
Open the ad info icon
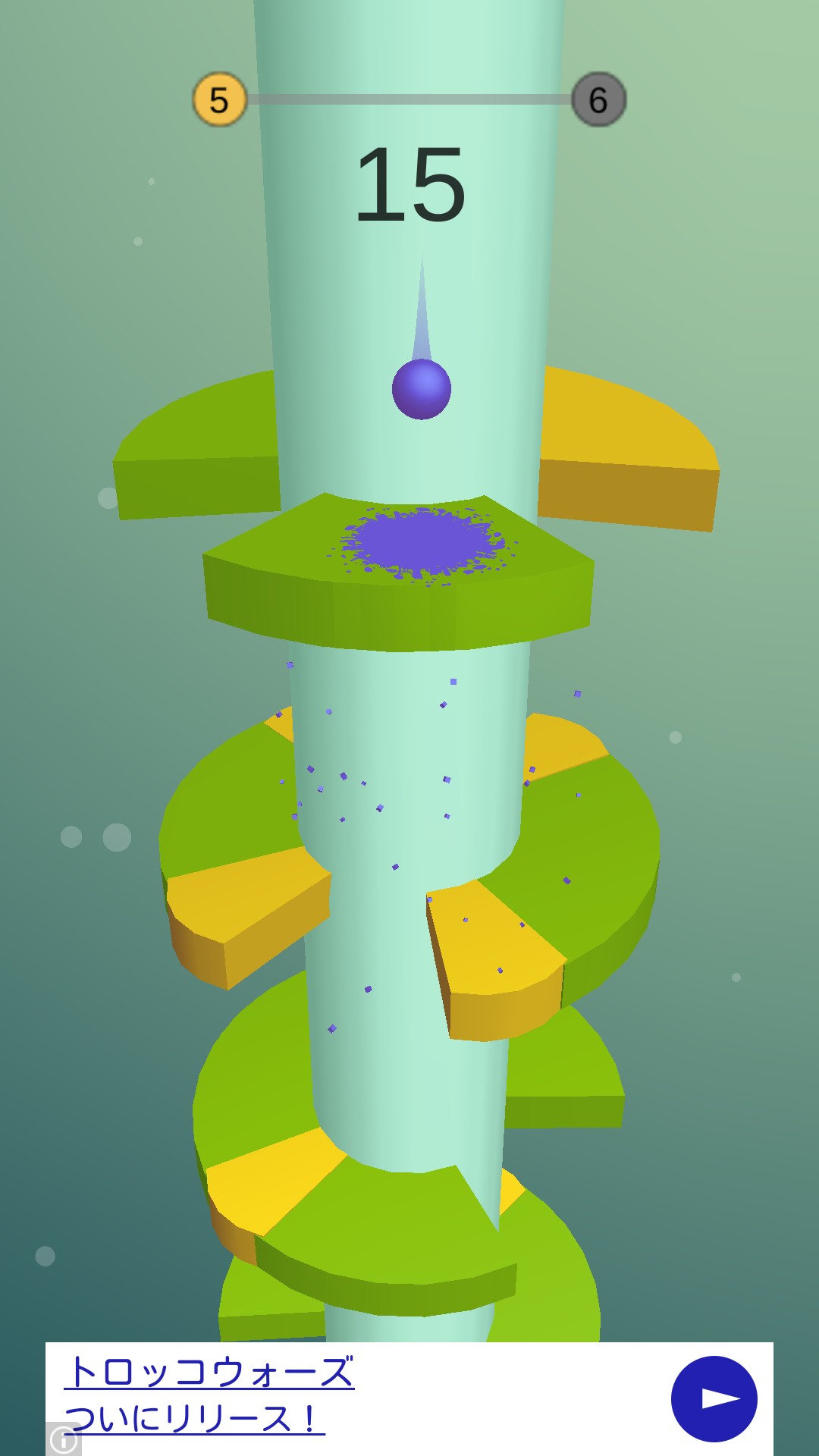tap(64, 1439)
